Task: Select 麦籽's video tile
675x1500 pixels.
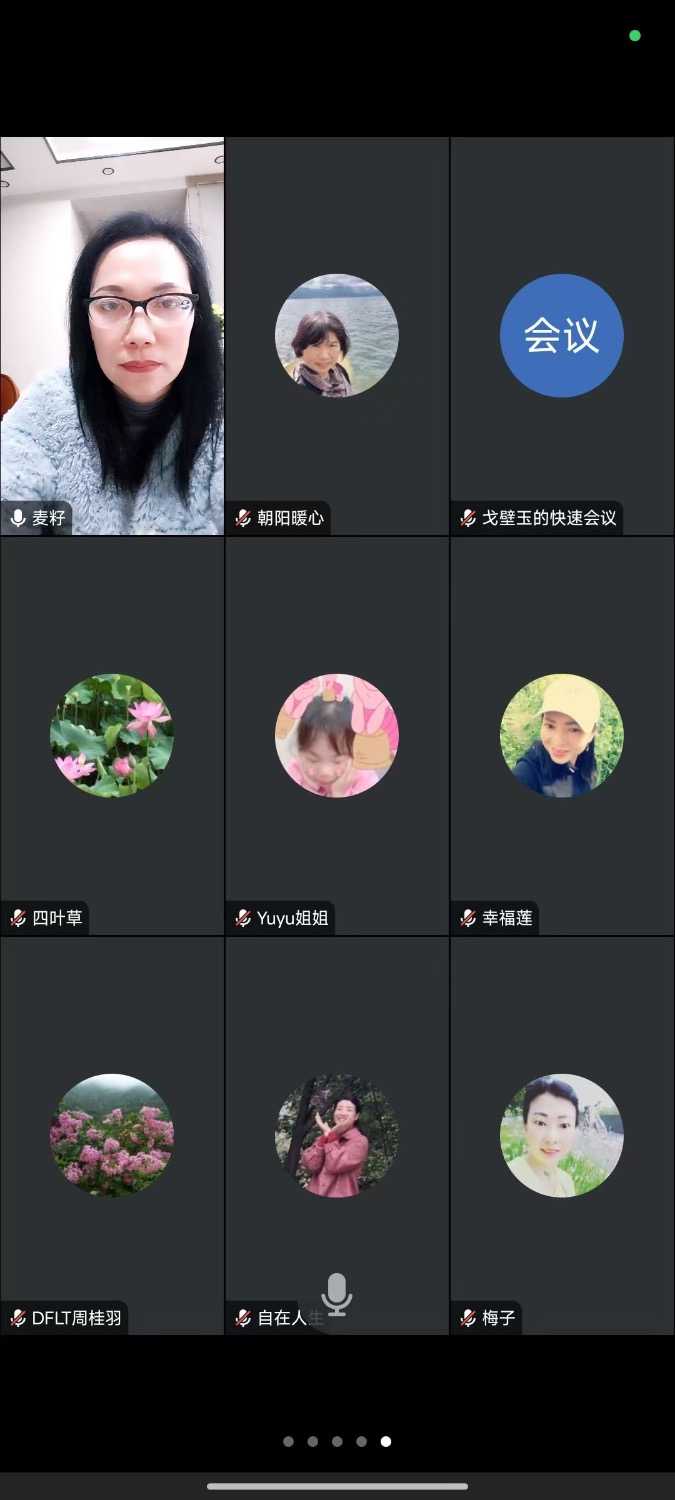Action: click(x=112, y=336)
